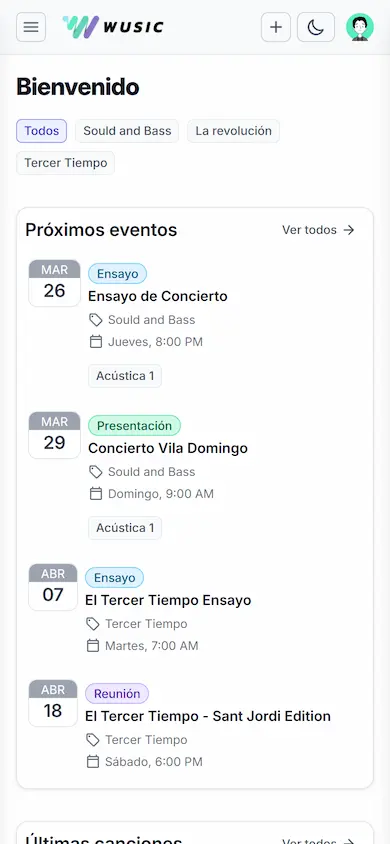Open the Sant Jordi Edition event
The width and height of the screenshot is (390, 844).
point(208,716)
